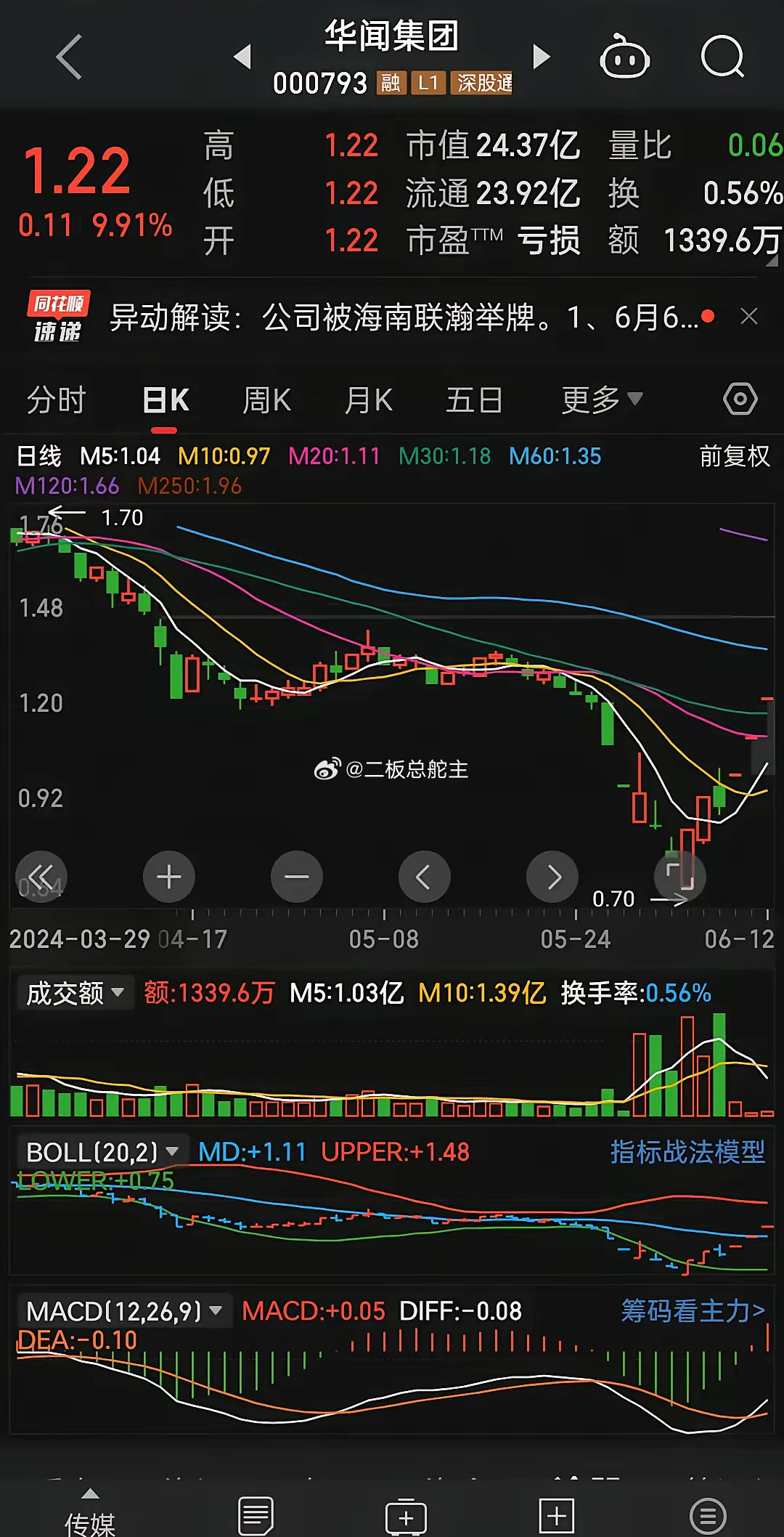Open stock search

tap(722, 57)
